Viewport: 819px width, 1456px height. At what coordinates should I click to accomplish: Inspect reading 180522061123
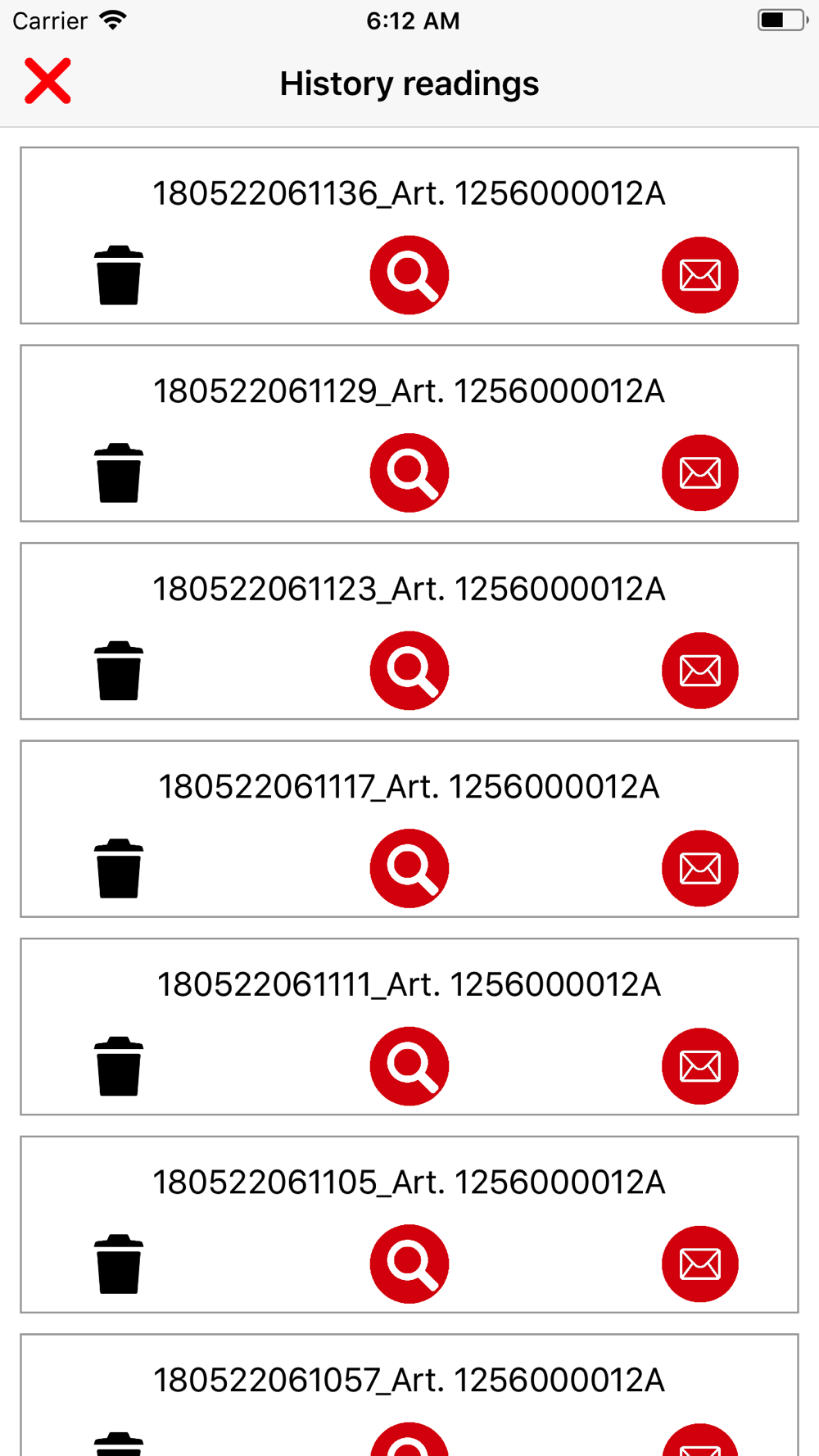pyautogui.click(x=409, y=671)
